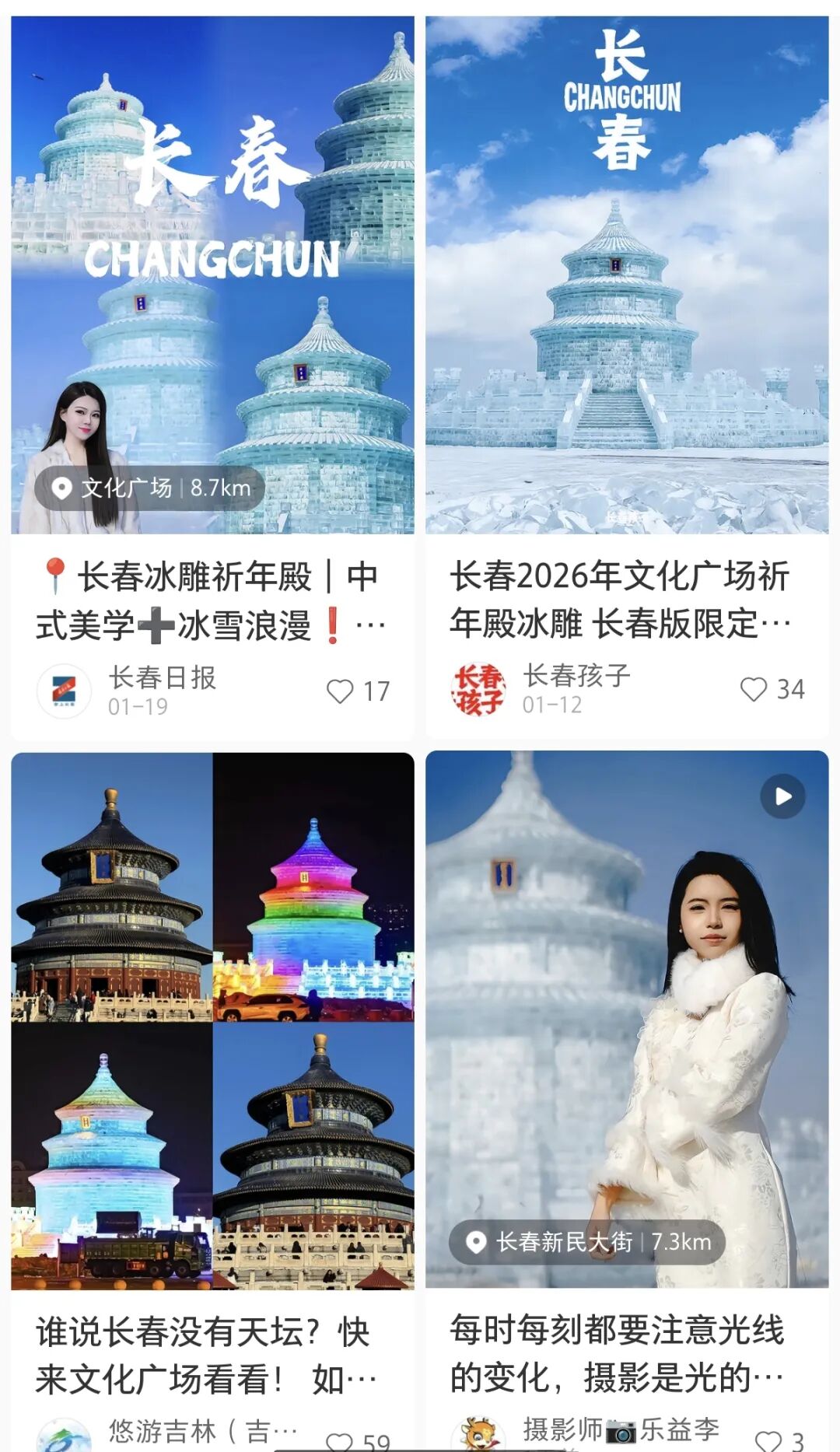The width and height of the screenshot is (840, 1452).
Task: Open the 文化广场 8.7km location tag
Action: point(150,488)
